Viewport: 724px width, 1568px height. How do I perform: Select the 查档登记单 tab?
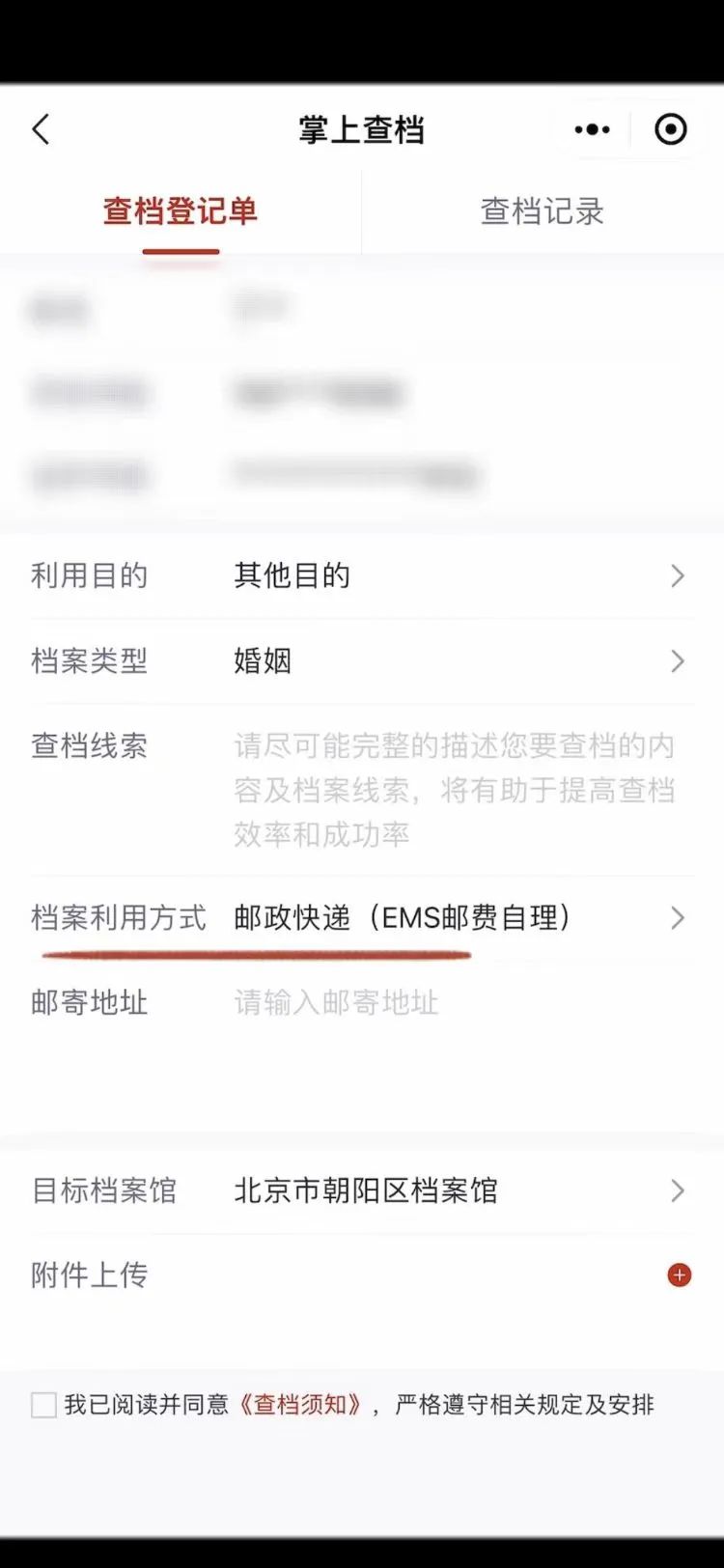pos(181,211)
